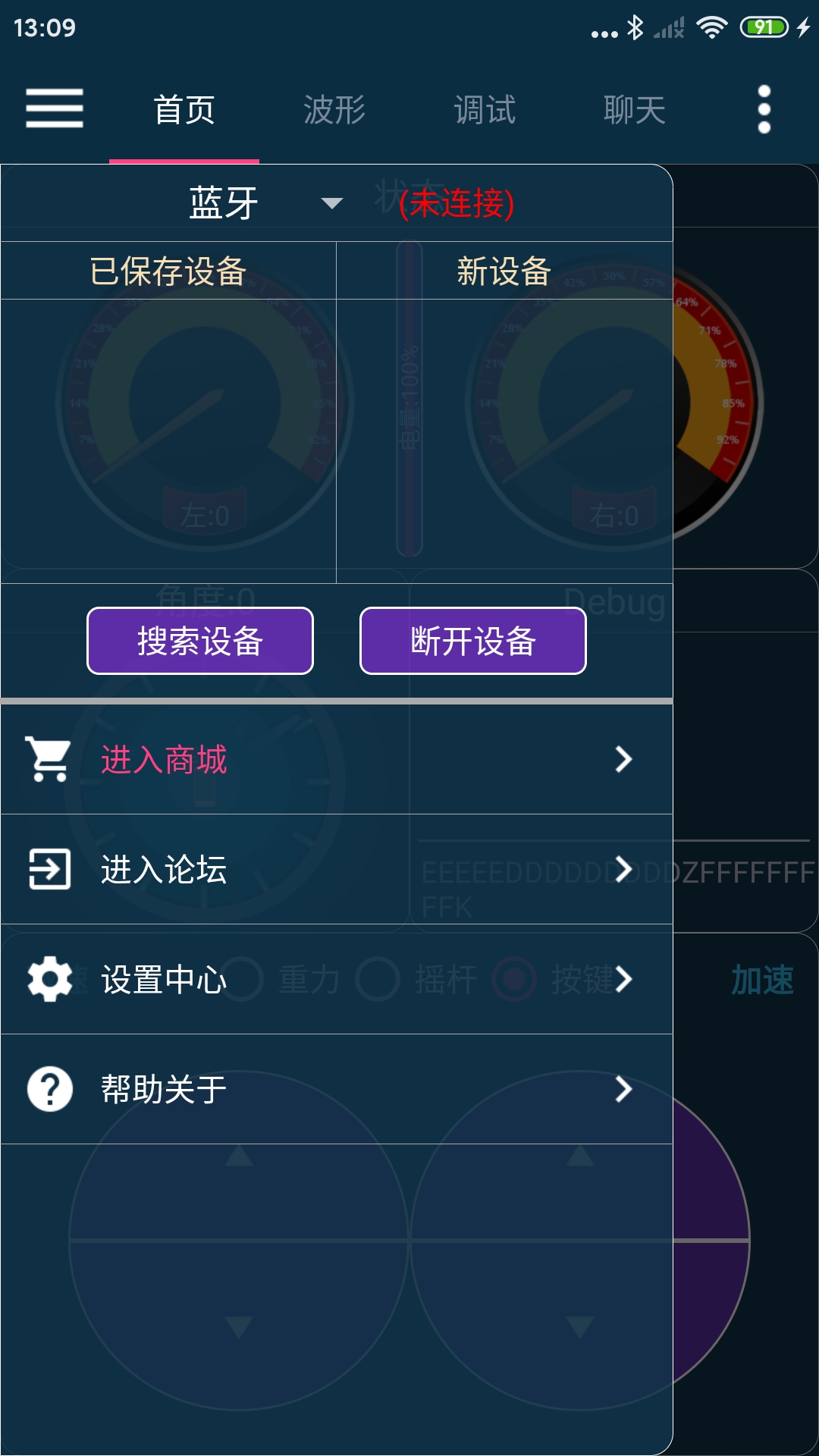Select the 新设备 device list column
Viewport: 819px width, 1456px height.
[x=504, y=268]
